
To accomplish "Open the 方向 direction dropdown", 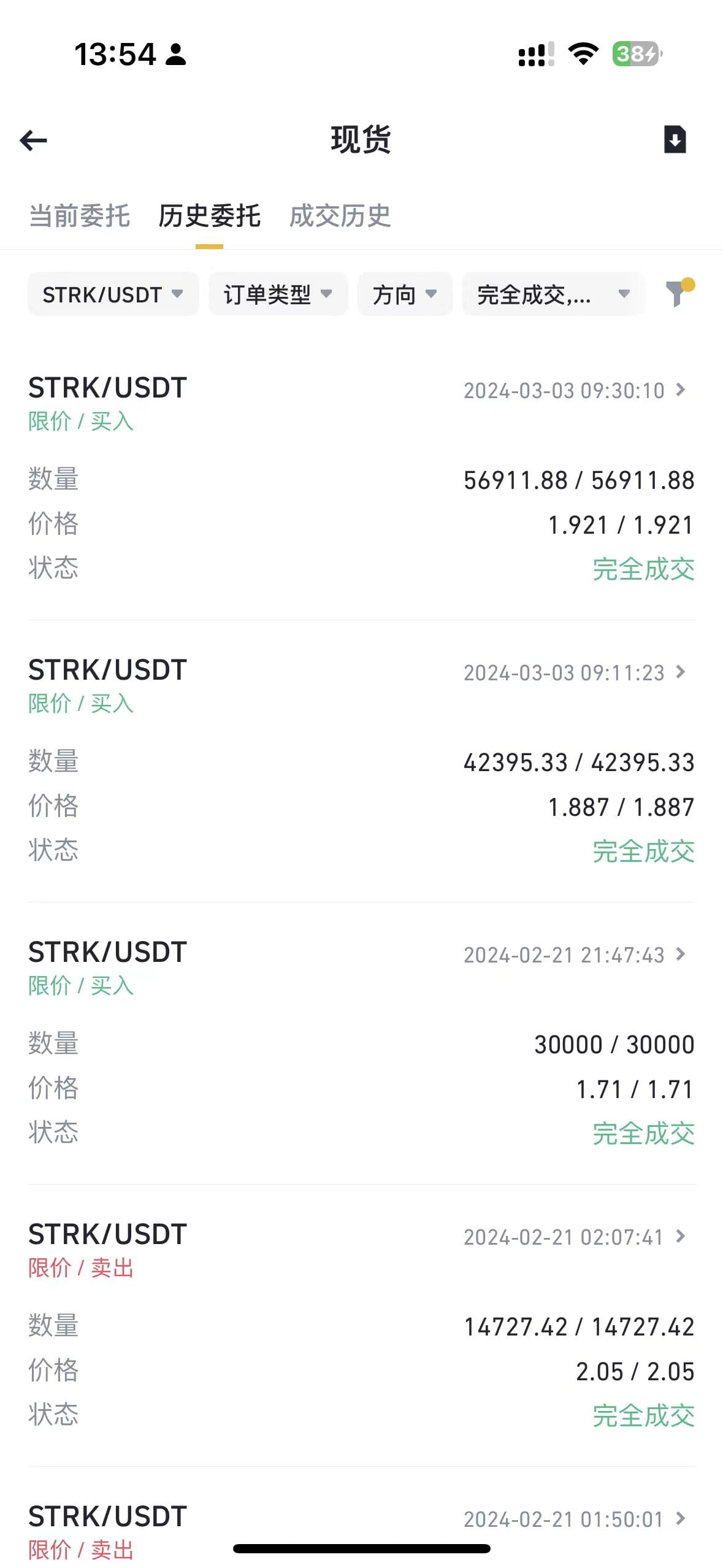I will click(405, 294).
